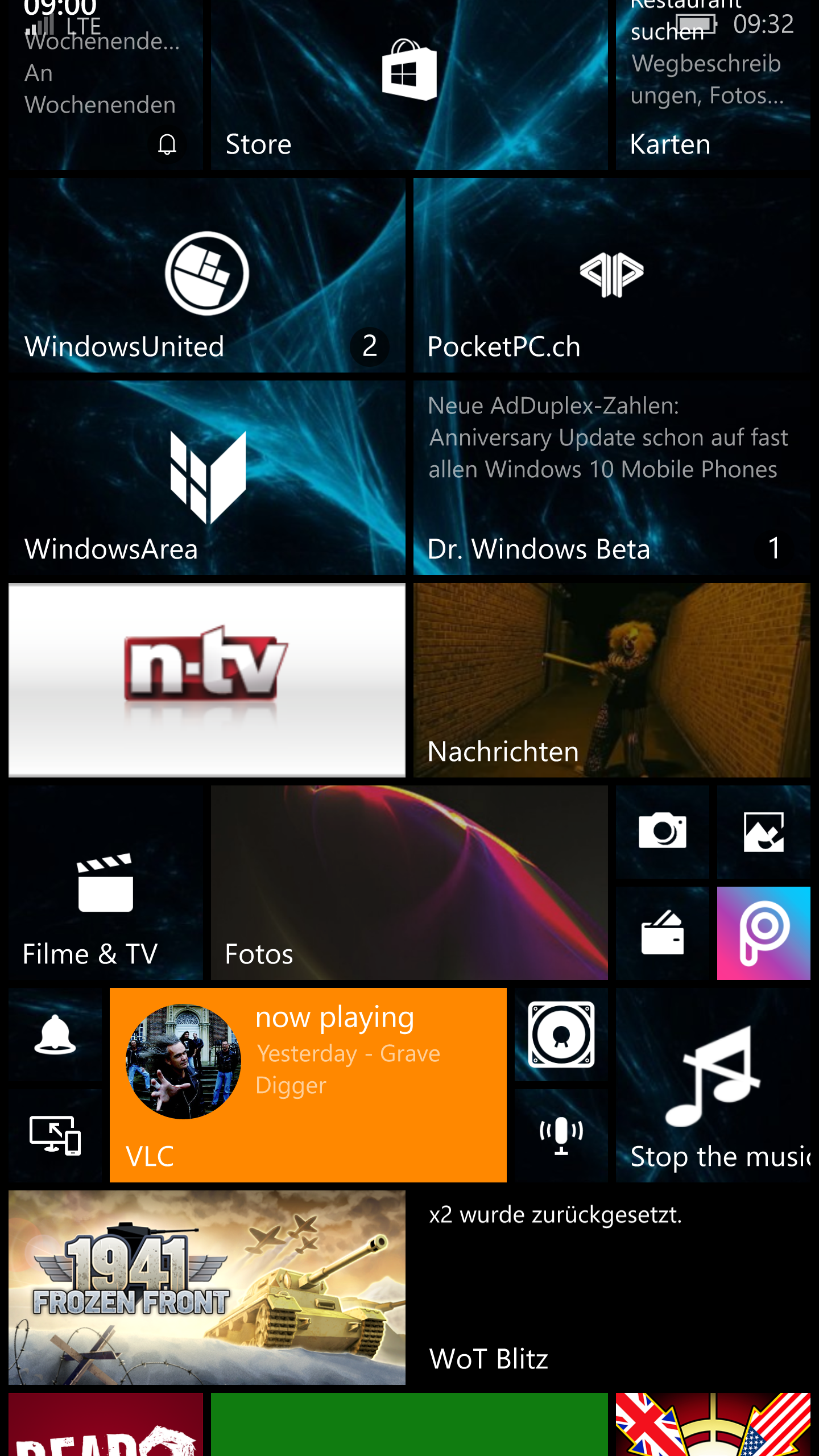Launch the n-tv app tile
819x1456 pixels.
pyautogui.click(x=207, y=680)
